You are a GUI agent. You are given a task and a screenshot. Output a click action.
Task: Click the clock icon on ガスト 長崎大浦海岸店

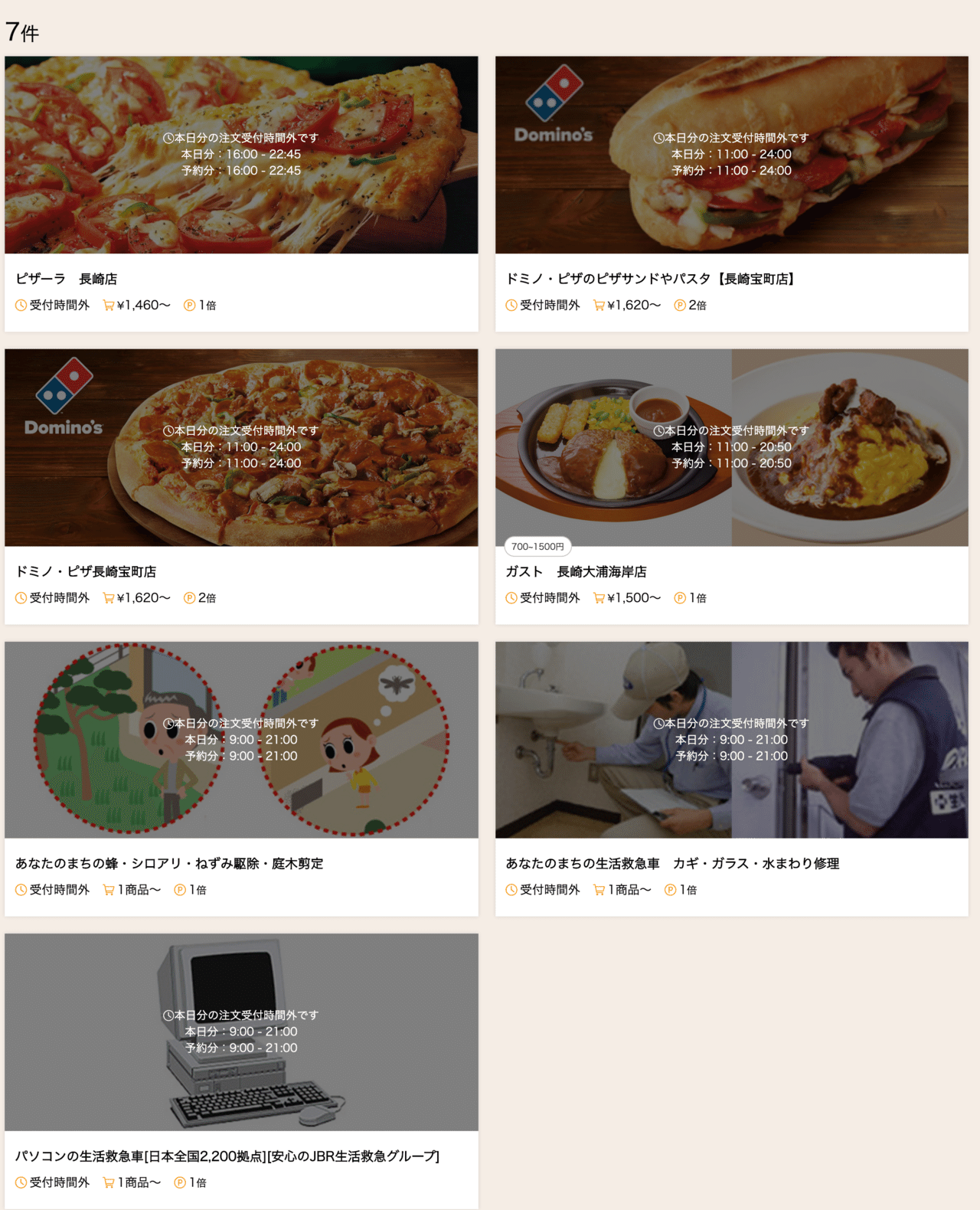(x=510, y=598)
